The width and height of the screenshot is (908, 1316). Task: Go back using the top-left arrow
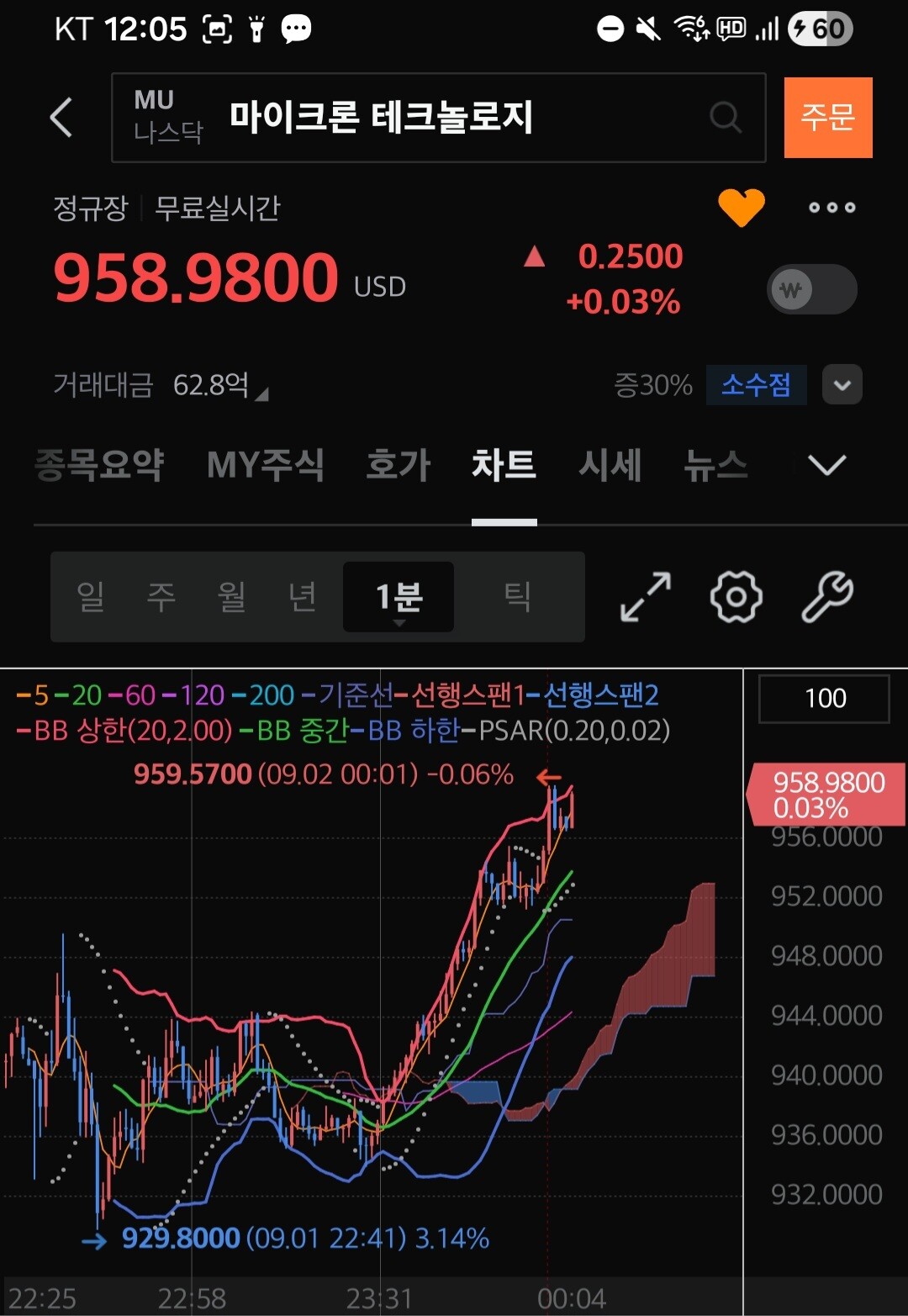coord(61,117)
